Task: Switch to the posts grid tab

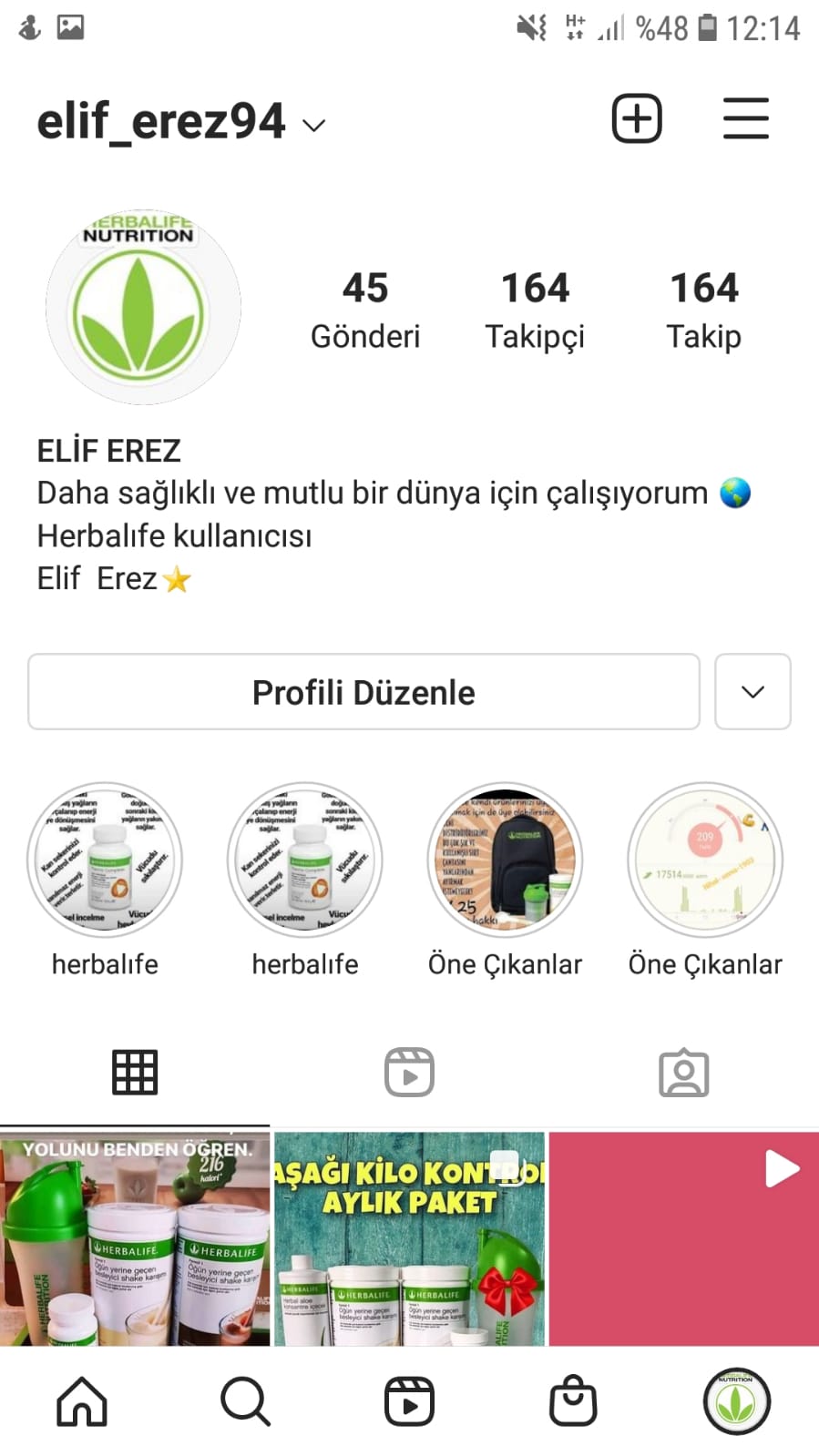Action: (x=135, y=1073)
